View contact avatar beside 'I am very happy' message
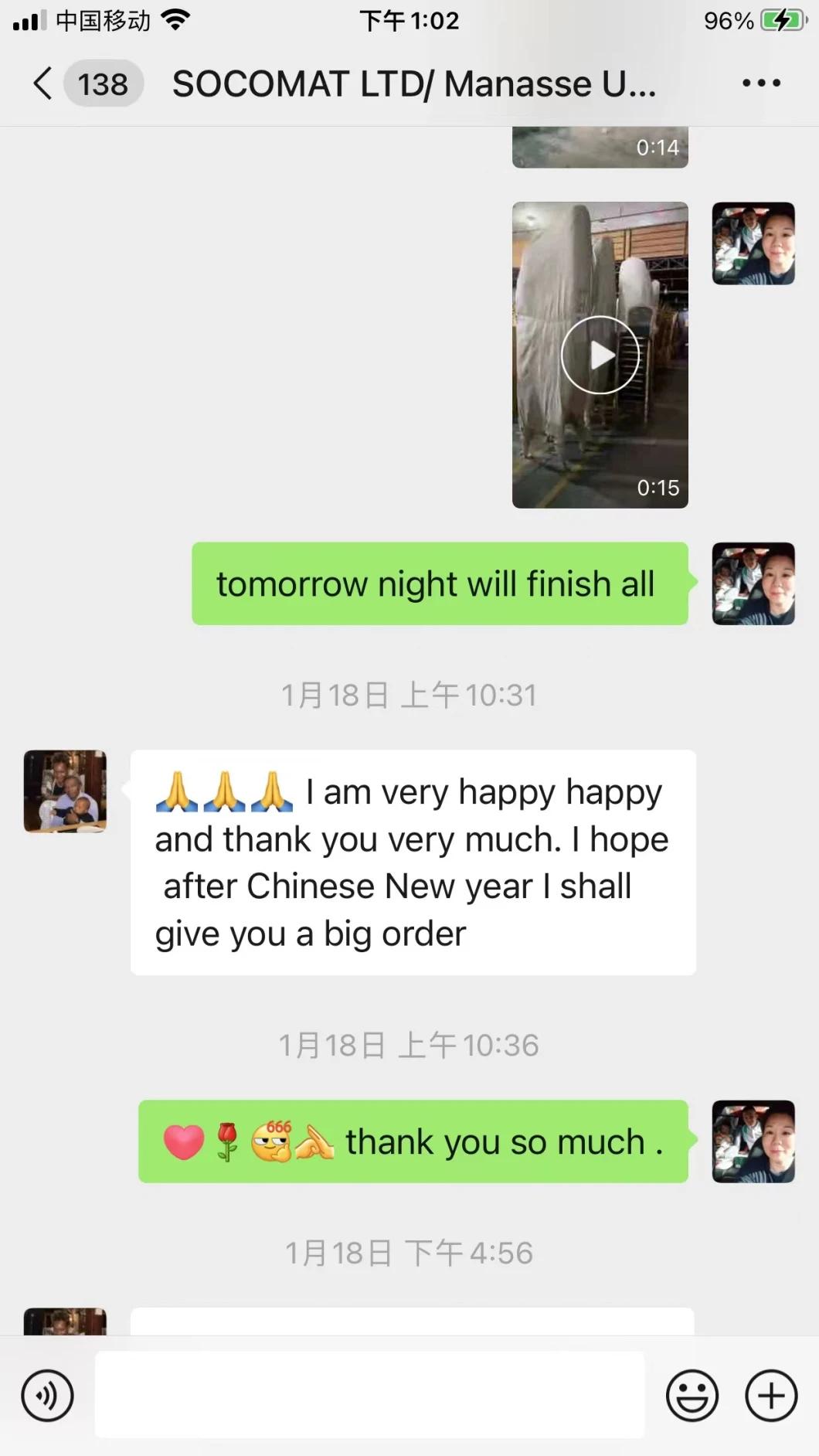The image size is (819, 1456). [66, 791]
